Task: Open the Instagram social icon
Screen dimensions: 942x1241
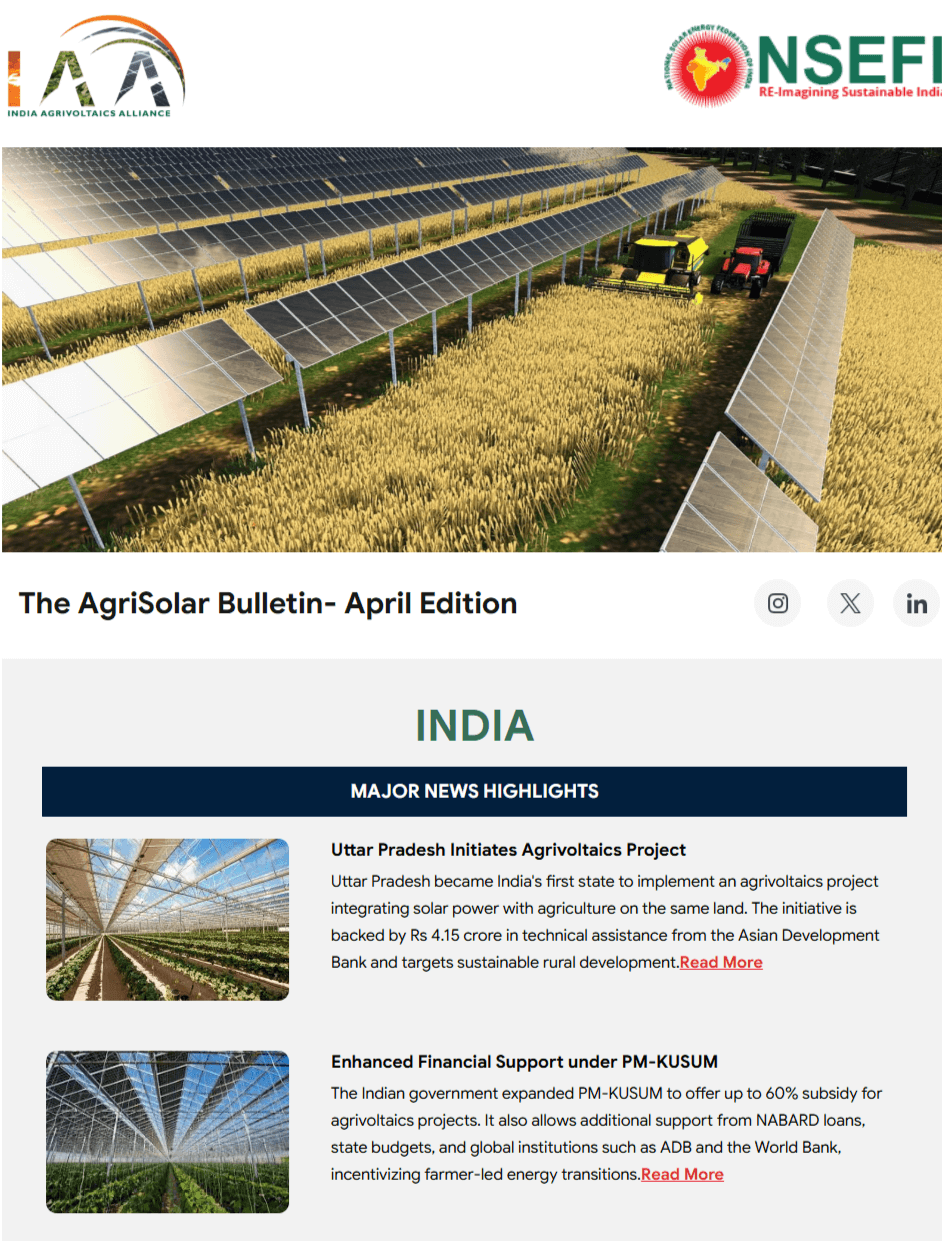Action: 777,603
